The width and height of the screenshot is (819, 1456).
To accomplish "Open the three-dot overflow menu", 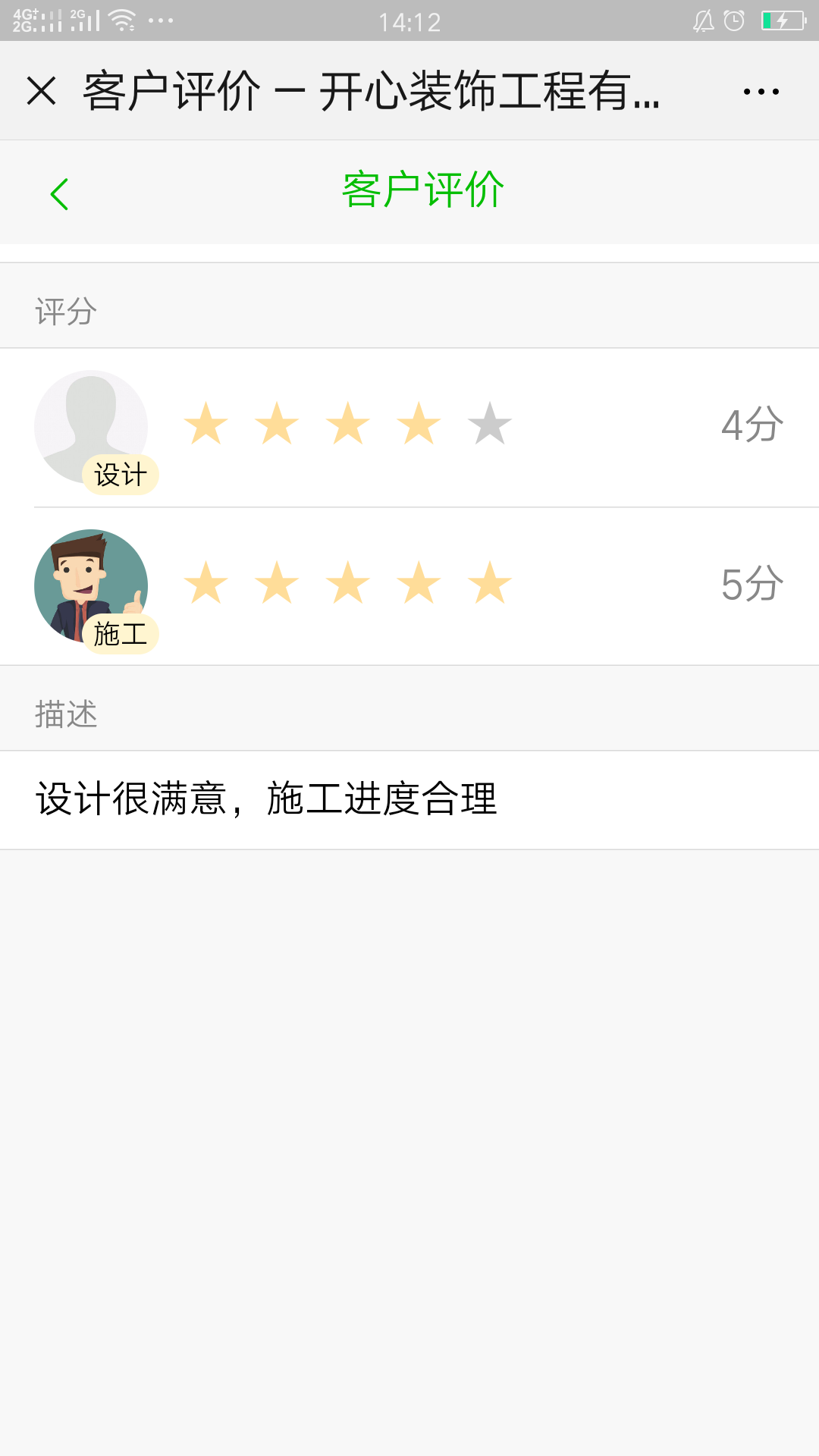I will (761, 92).
